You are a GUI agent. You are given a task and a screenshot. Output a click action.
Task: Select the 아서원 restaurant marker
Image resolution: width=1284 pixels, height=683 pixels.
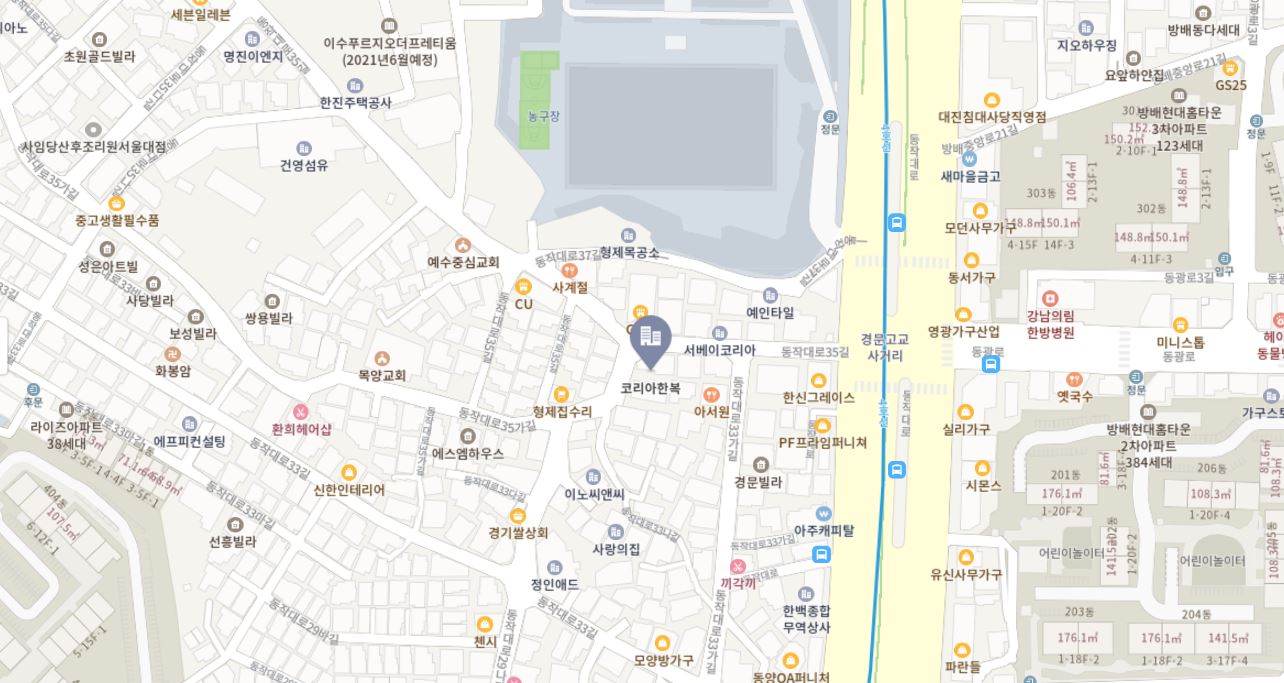pos(711,394)
